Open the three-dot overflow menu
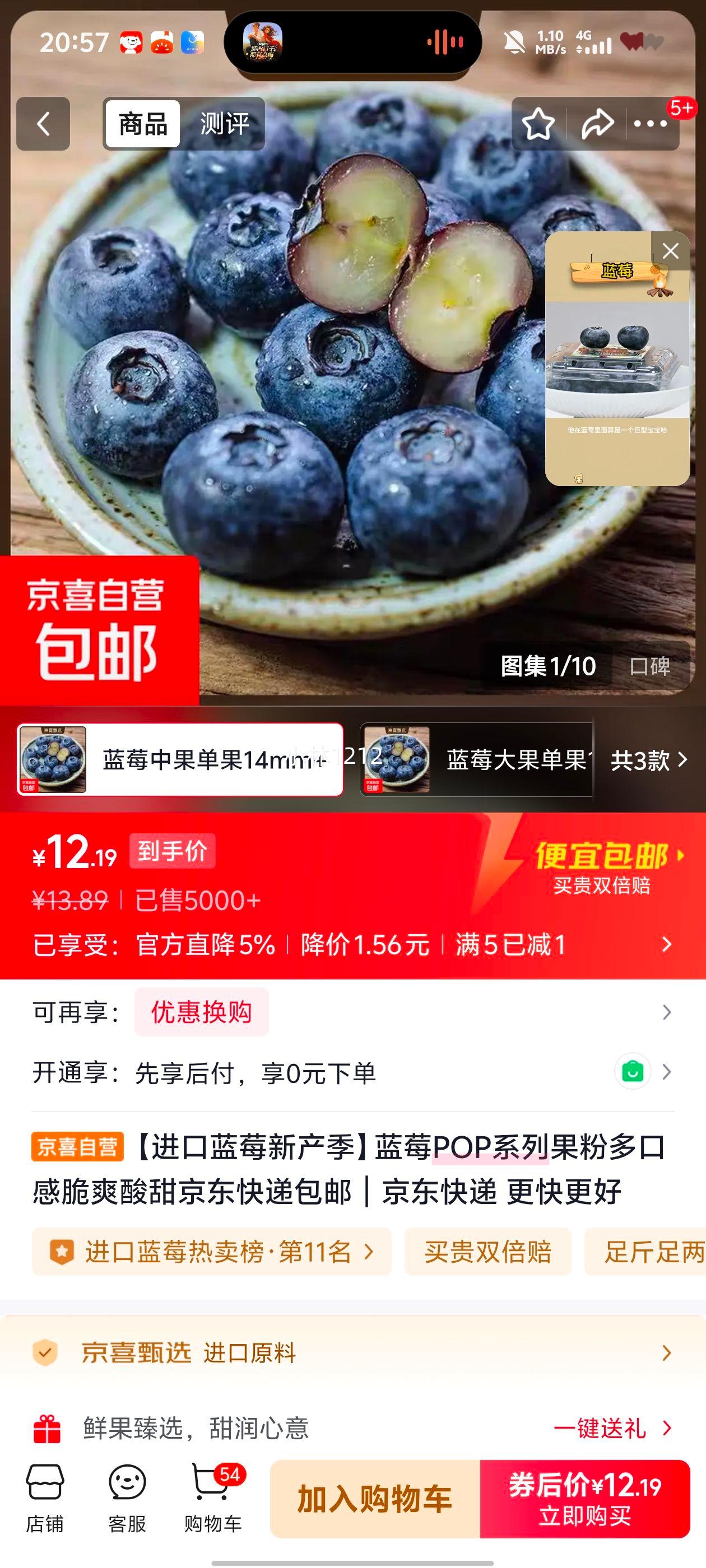 click(650, 124)
